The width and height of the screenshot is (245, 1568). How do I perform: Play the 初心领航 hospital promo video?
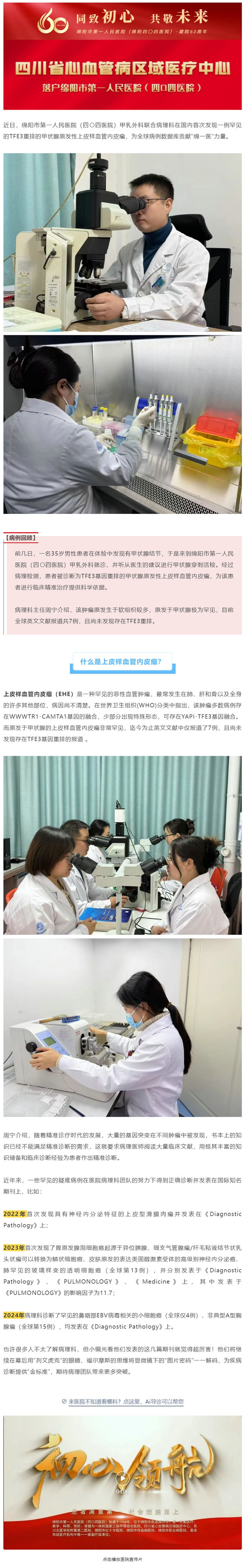[122, 1477]
